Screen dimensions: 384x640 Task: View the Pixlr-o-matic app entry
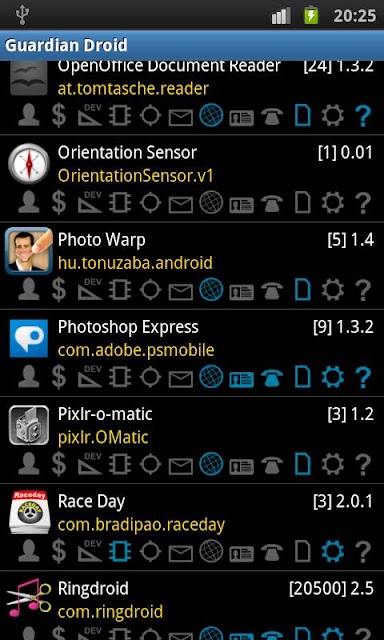(x=192, y=440)
